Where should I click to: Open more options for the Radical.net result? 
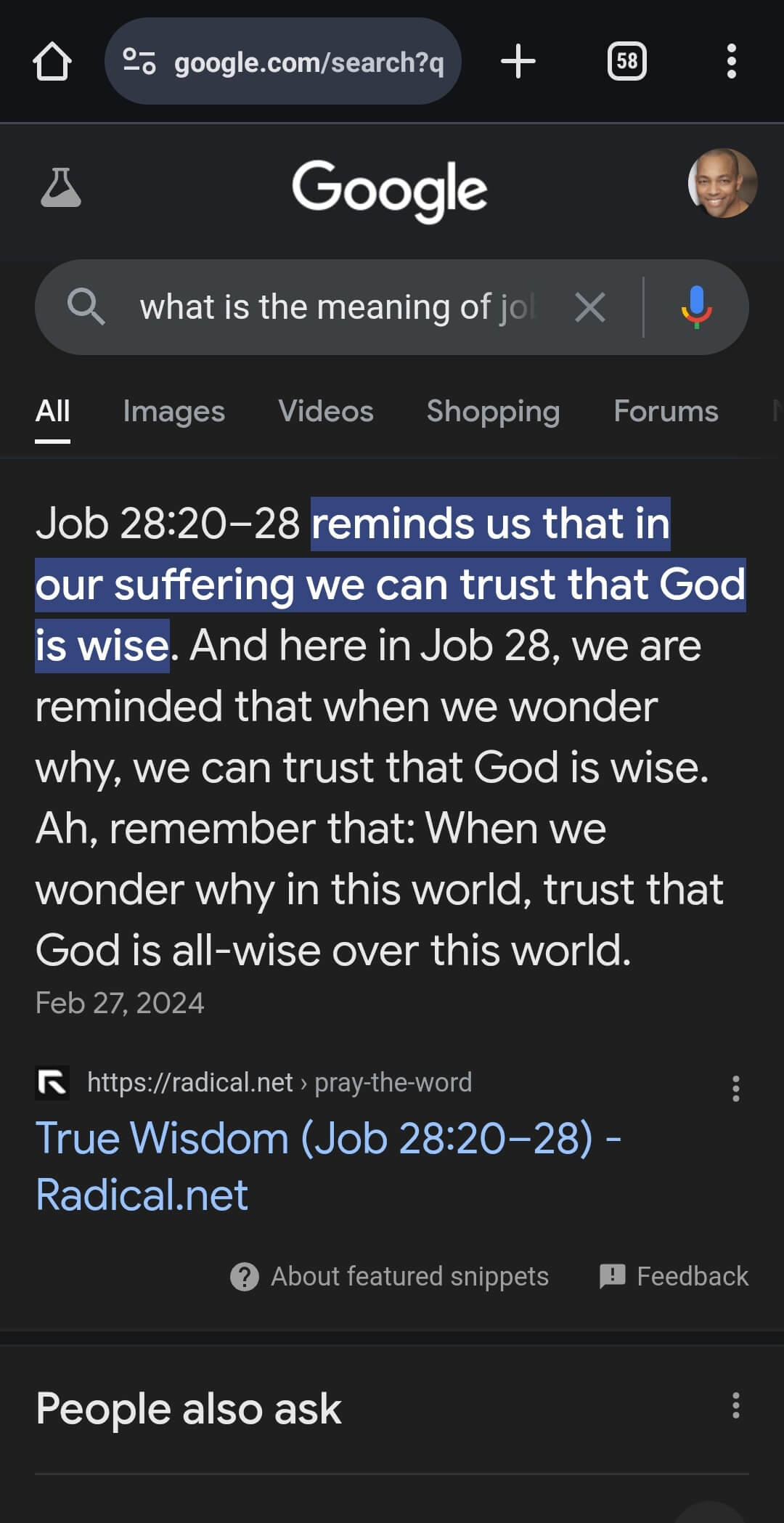pyautogui.click(x=736, y=1089)
